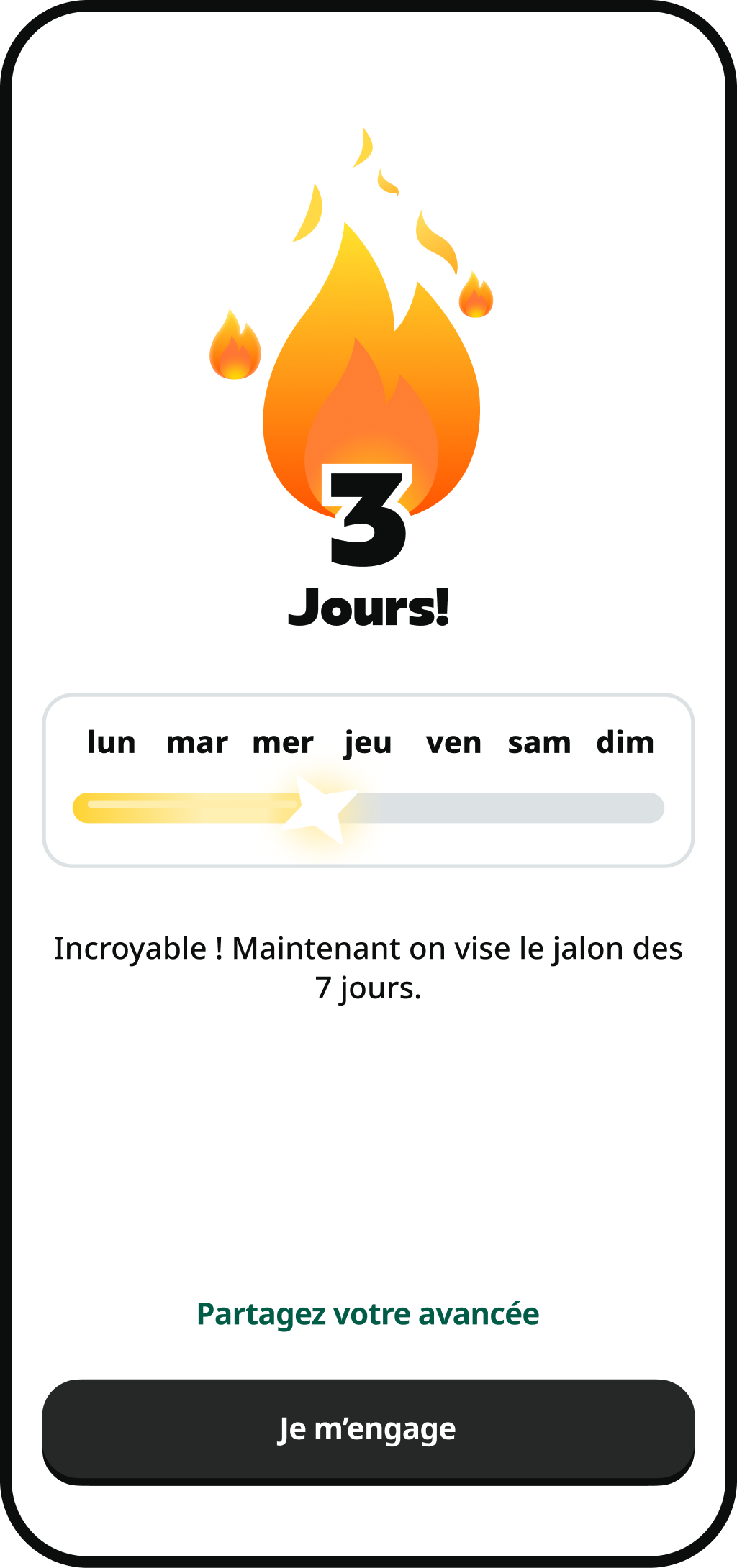Viewport: 737px width, 1568px height.
Task: Select the 'sam' weekday label
Action: coord(538,742)
